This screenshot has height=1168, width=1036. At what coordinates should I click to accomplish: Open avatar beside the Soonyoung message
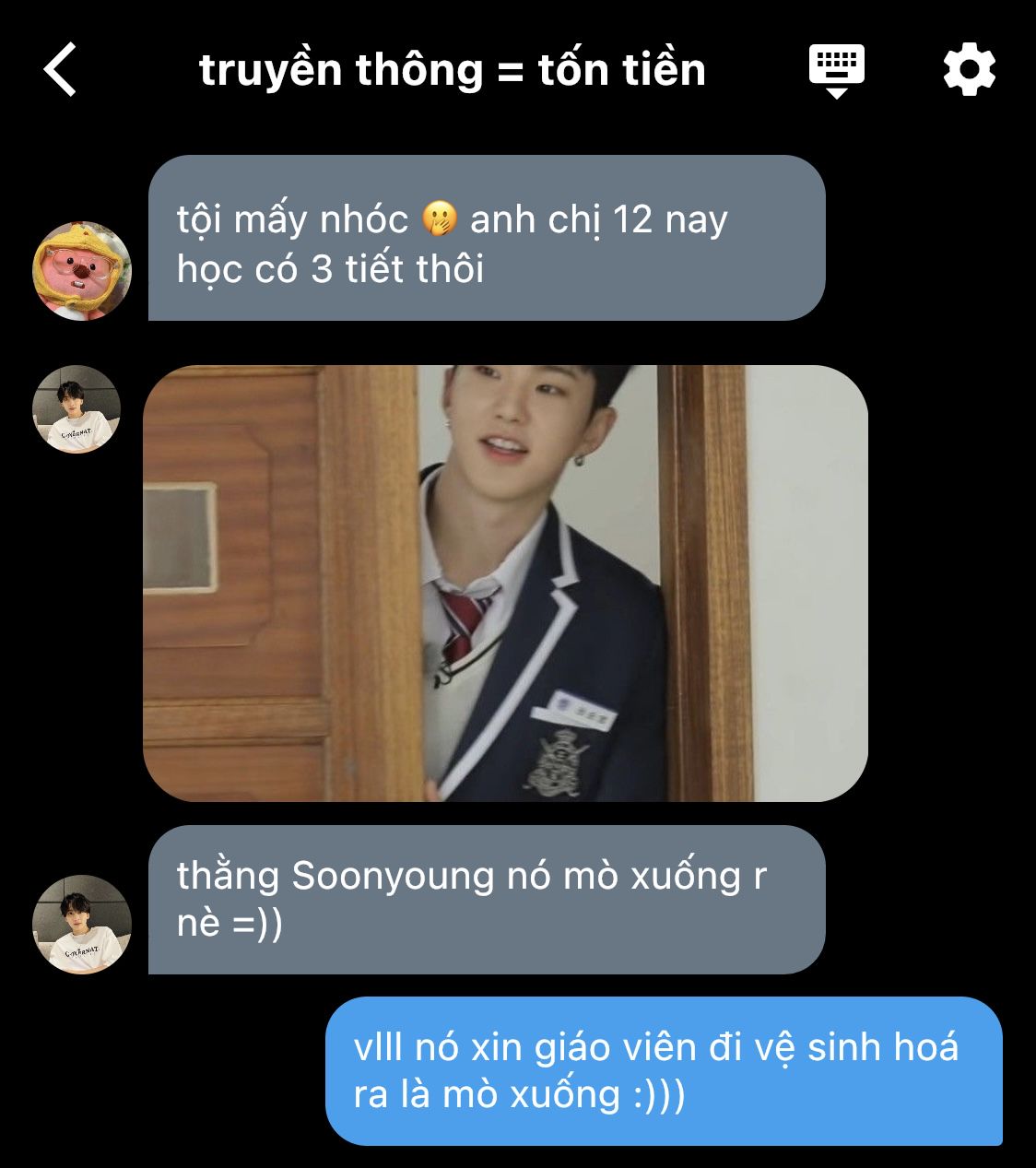[82, 925]
